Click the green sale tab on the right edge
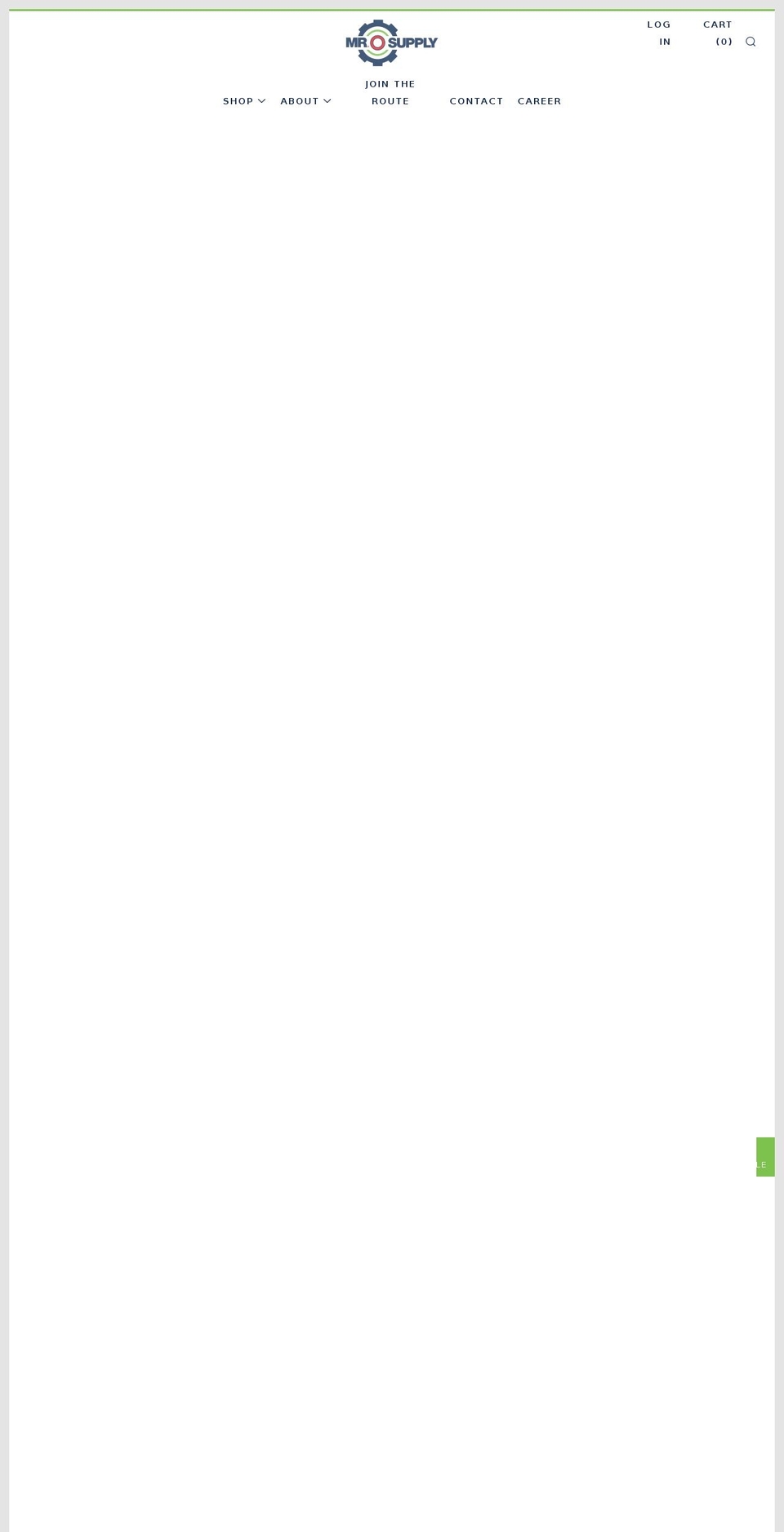Image resolution: width=784 pixels, height=1532 pixels. (765, 1156)
